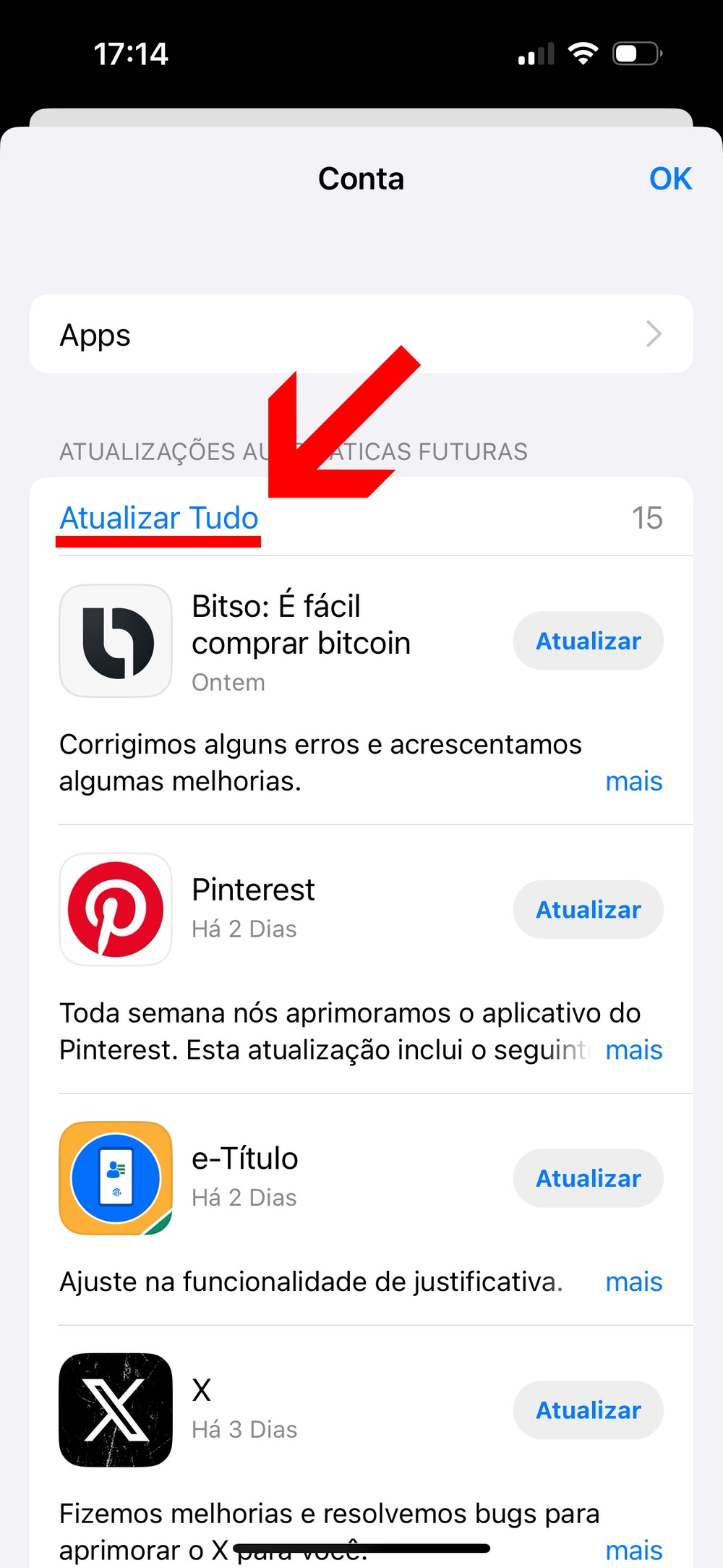Open the Apps row

tap(361, 334)
